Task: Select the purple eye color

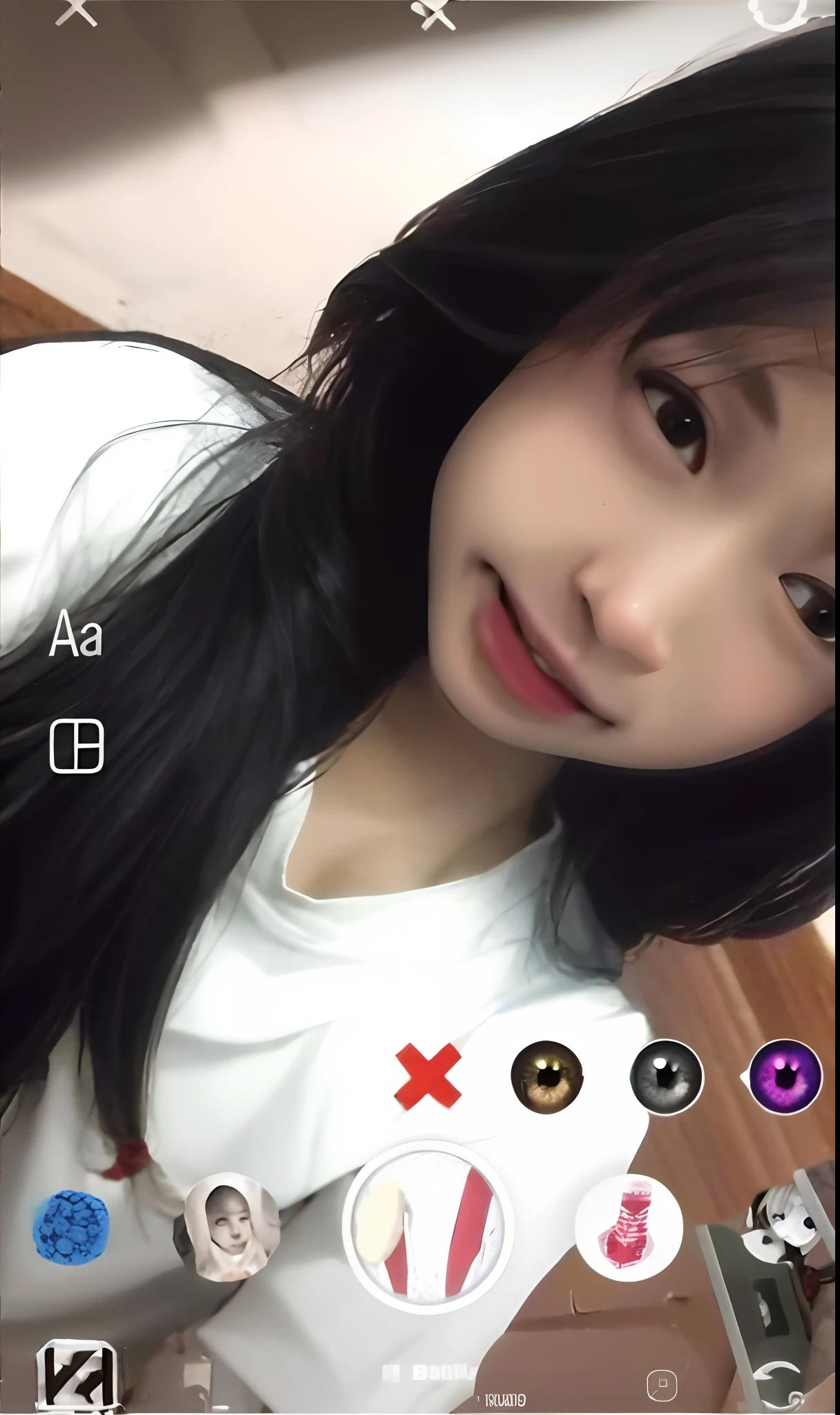Action: pos(786,1076)
